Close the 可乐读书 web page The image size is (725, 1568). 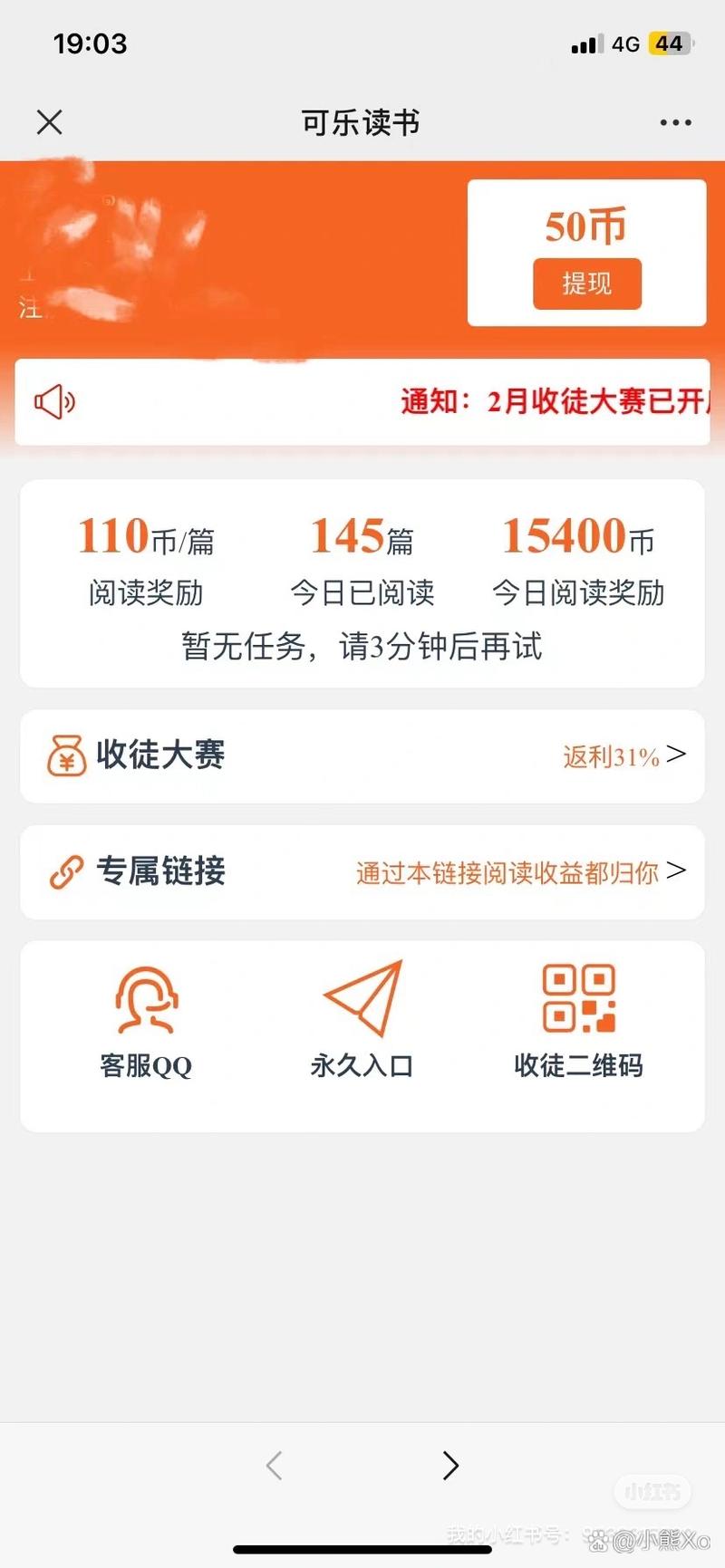point(50,122)
